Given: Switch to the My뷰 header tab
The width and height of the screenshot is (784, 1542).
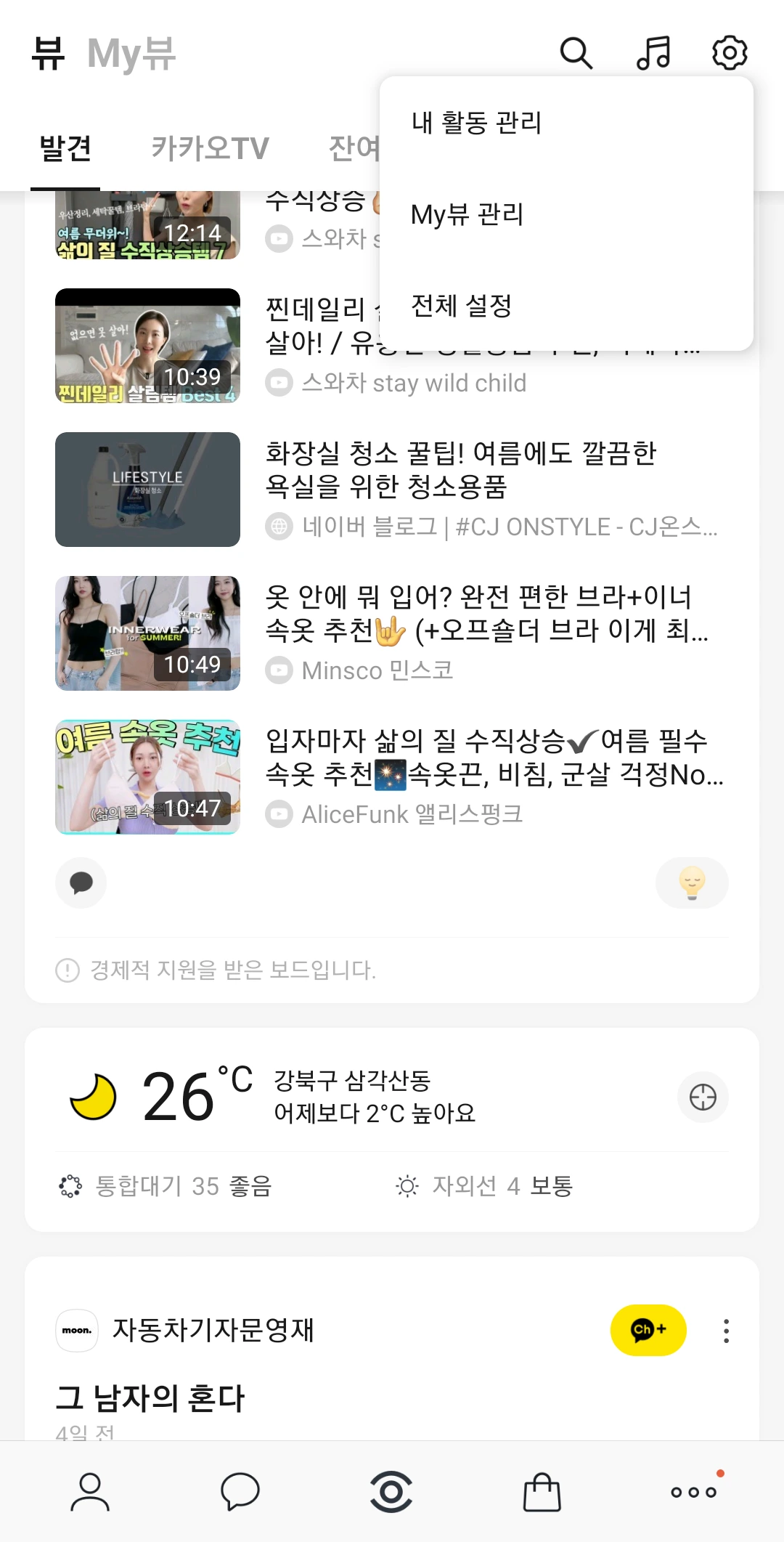Looking at the screenshot, I should pyautogui.click(x=131, y=54).
